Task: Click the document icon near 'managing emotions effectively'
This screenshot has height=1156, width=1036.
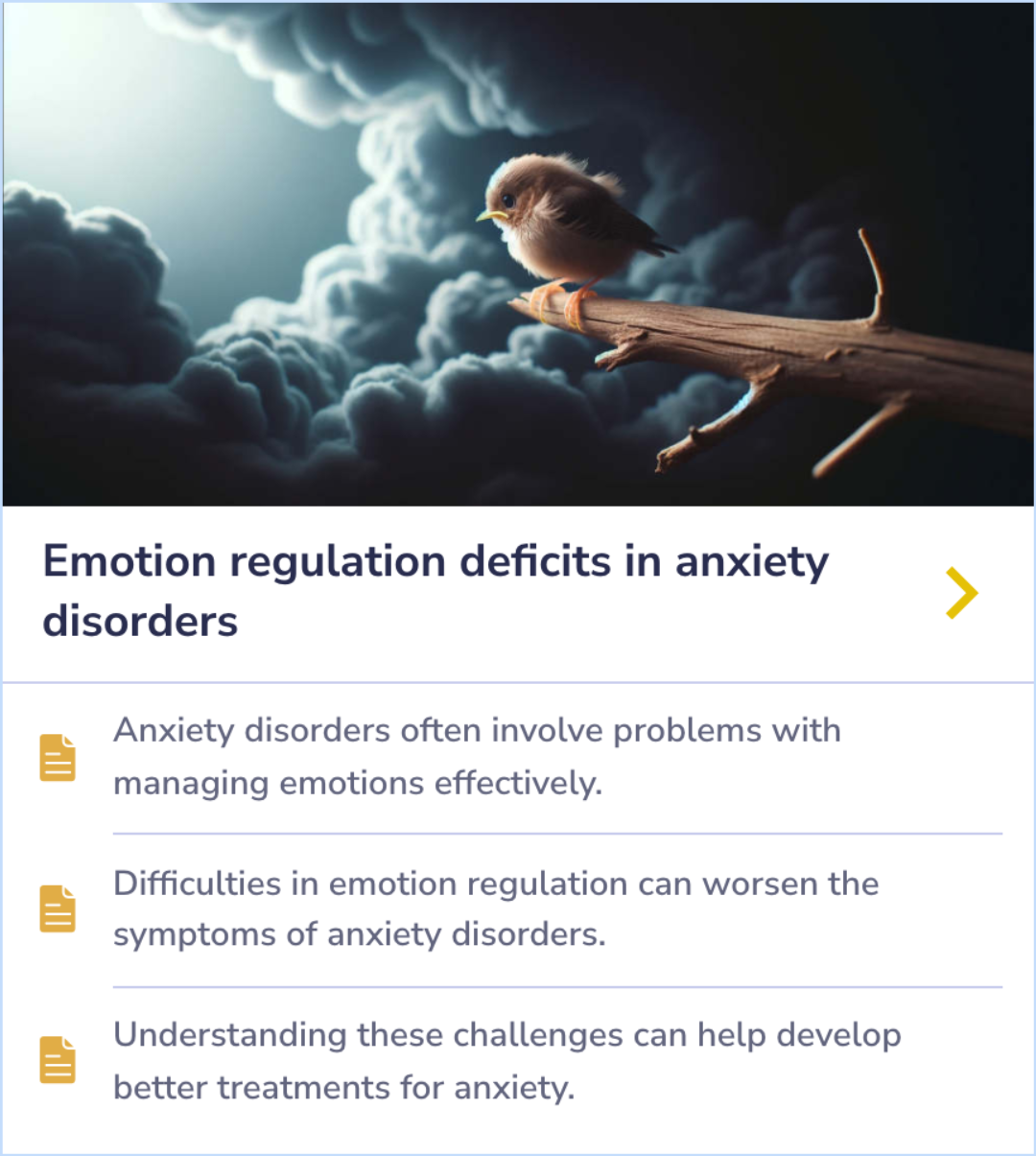Action: point(57,757)
